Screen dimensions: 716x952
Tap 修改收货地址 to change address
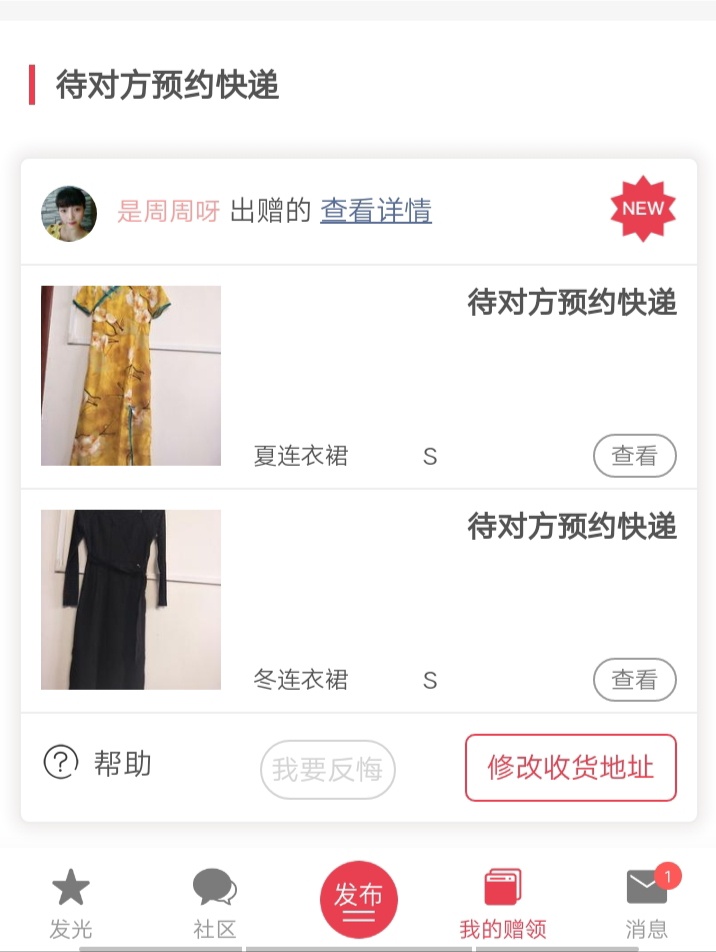tap(570, 768)
